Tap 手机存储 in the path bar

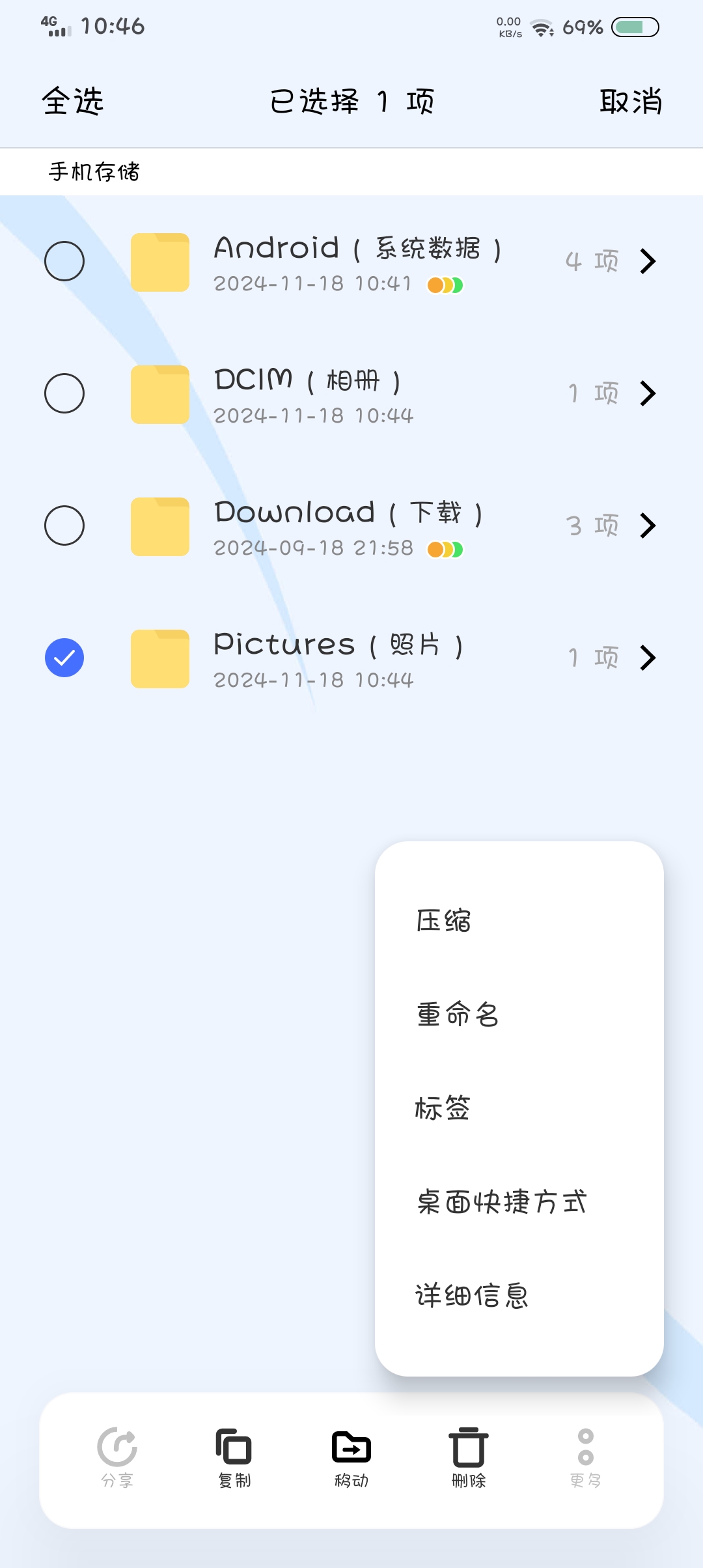[x=94, y=172]
